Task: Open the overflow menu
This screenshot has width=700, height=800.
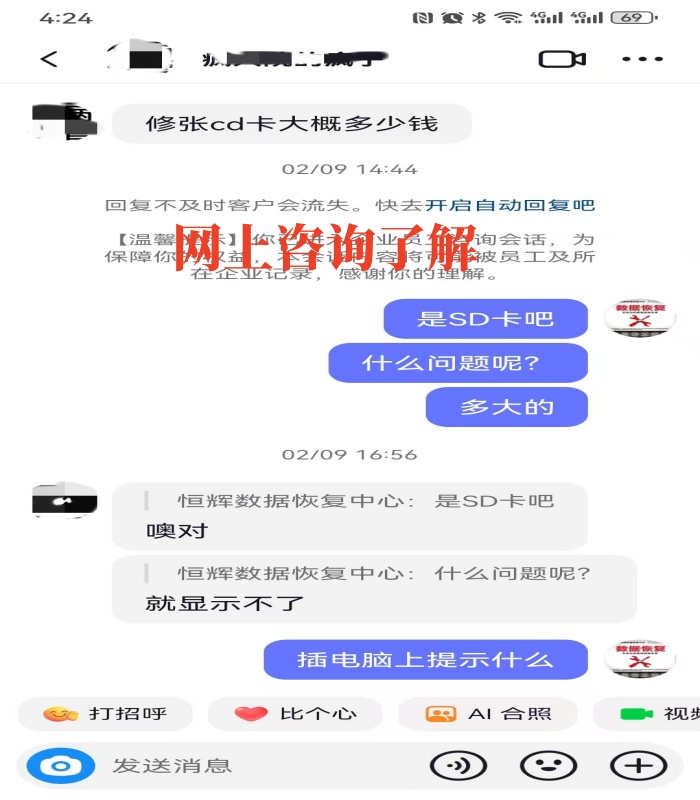Action: 642,59
